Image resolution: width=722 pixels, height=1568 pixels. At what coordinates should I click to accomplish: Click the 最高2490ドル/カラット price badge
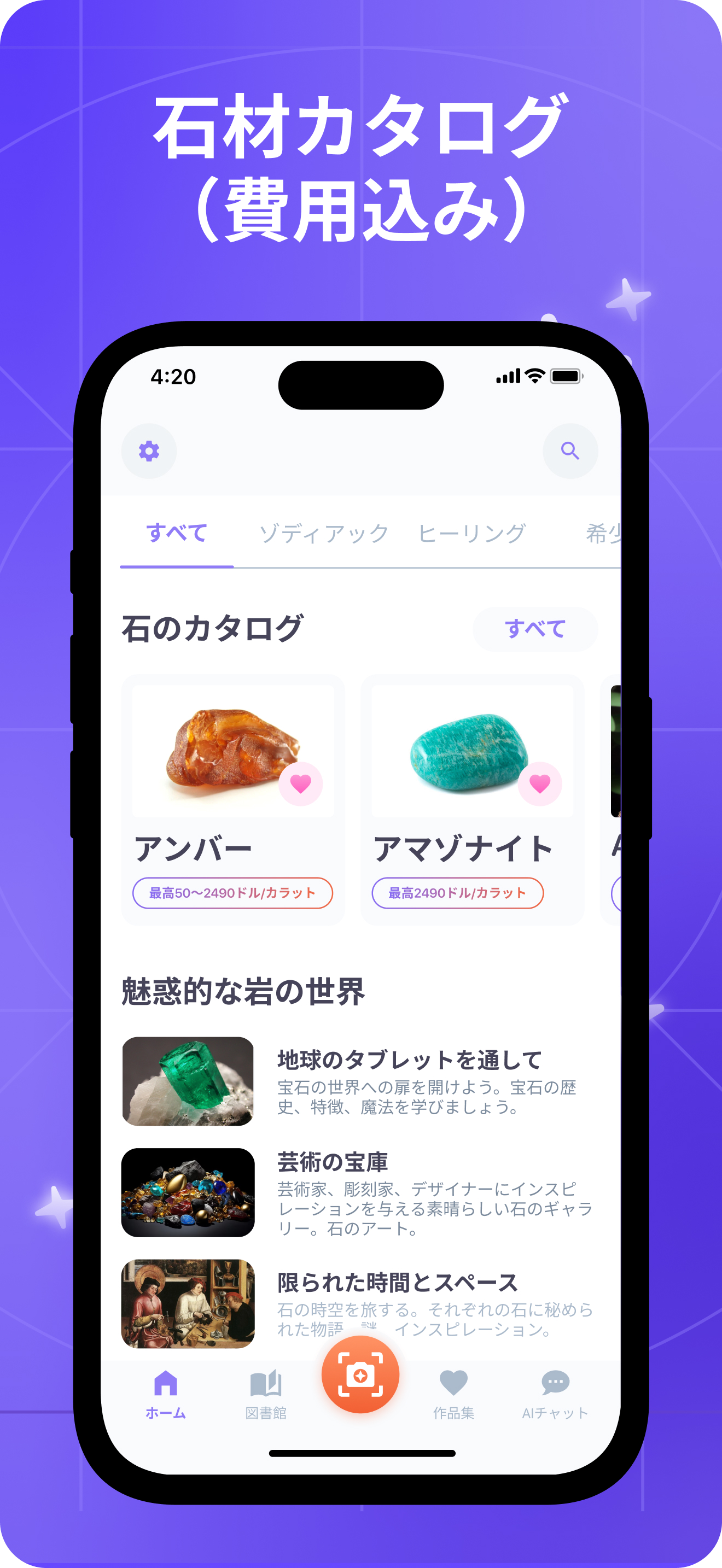tap(457, 892)
